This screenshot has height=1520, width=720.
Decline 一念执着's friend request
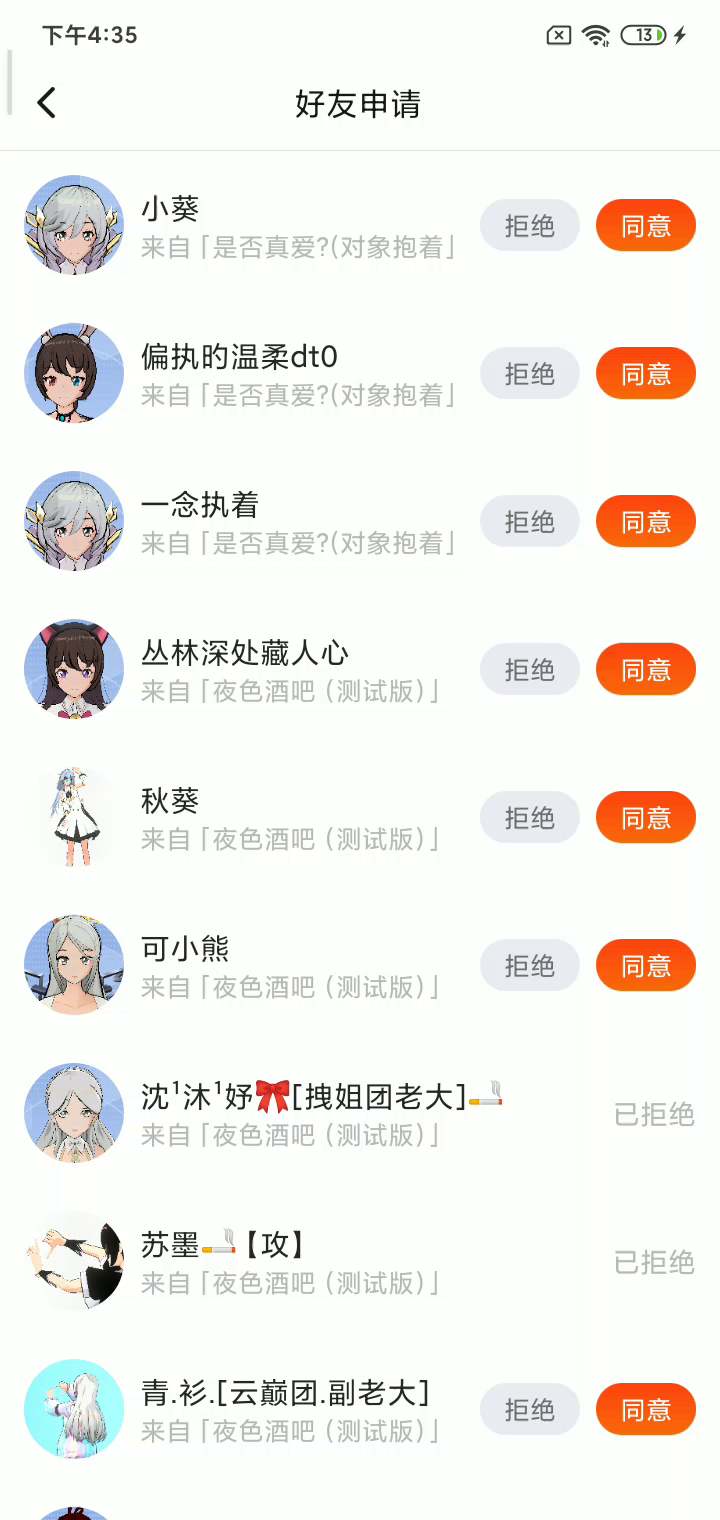(529, 521)
